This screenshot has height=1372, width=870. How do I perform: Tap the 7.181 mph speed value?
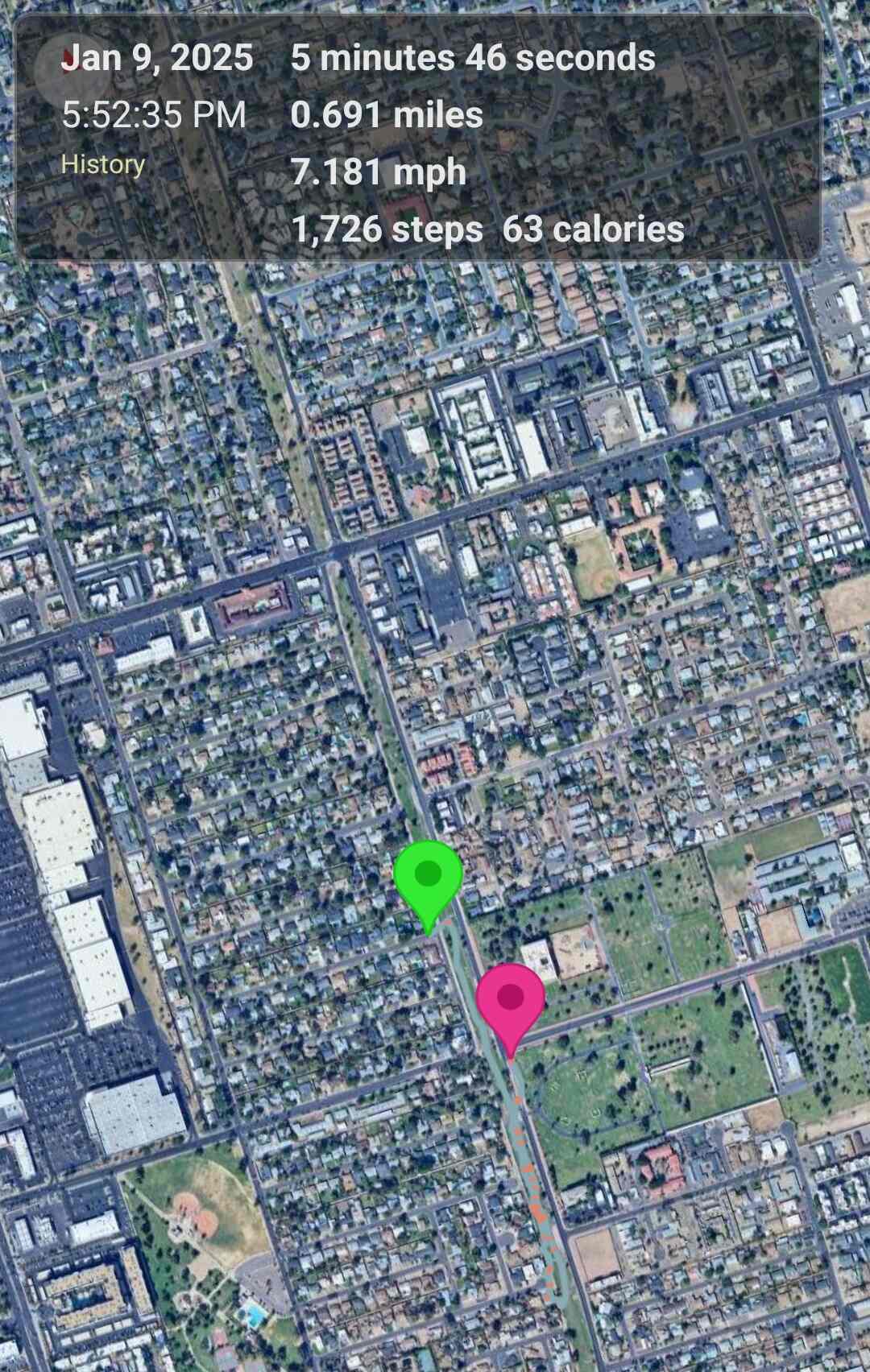[x=379, y=171]
